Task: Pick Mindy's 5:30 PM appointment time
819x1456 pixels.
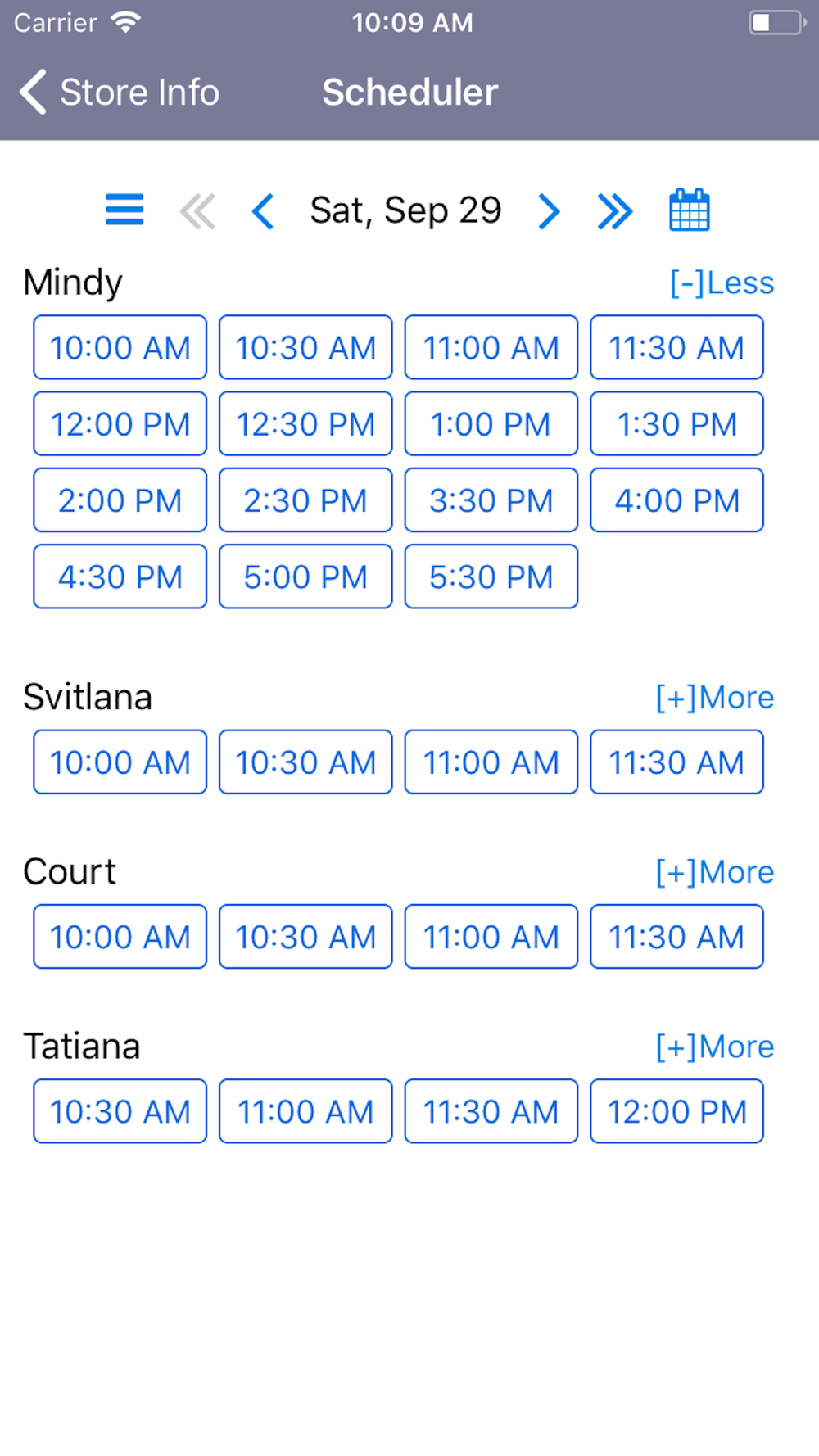Action: click(x=491, y=577)
